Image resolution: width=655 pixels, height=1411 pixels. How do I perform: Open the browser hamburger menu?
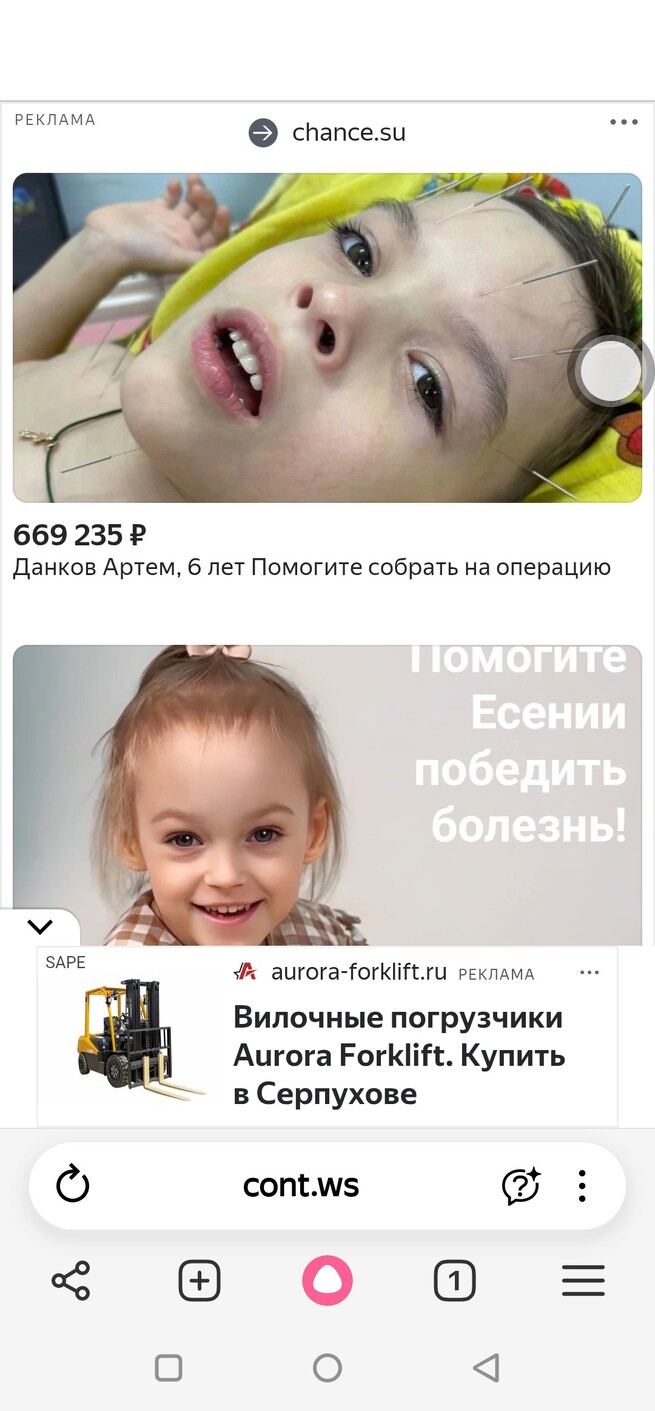point(583,1281)
